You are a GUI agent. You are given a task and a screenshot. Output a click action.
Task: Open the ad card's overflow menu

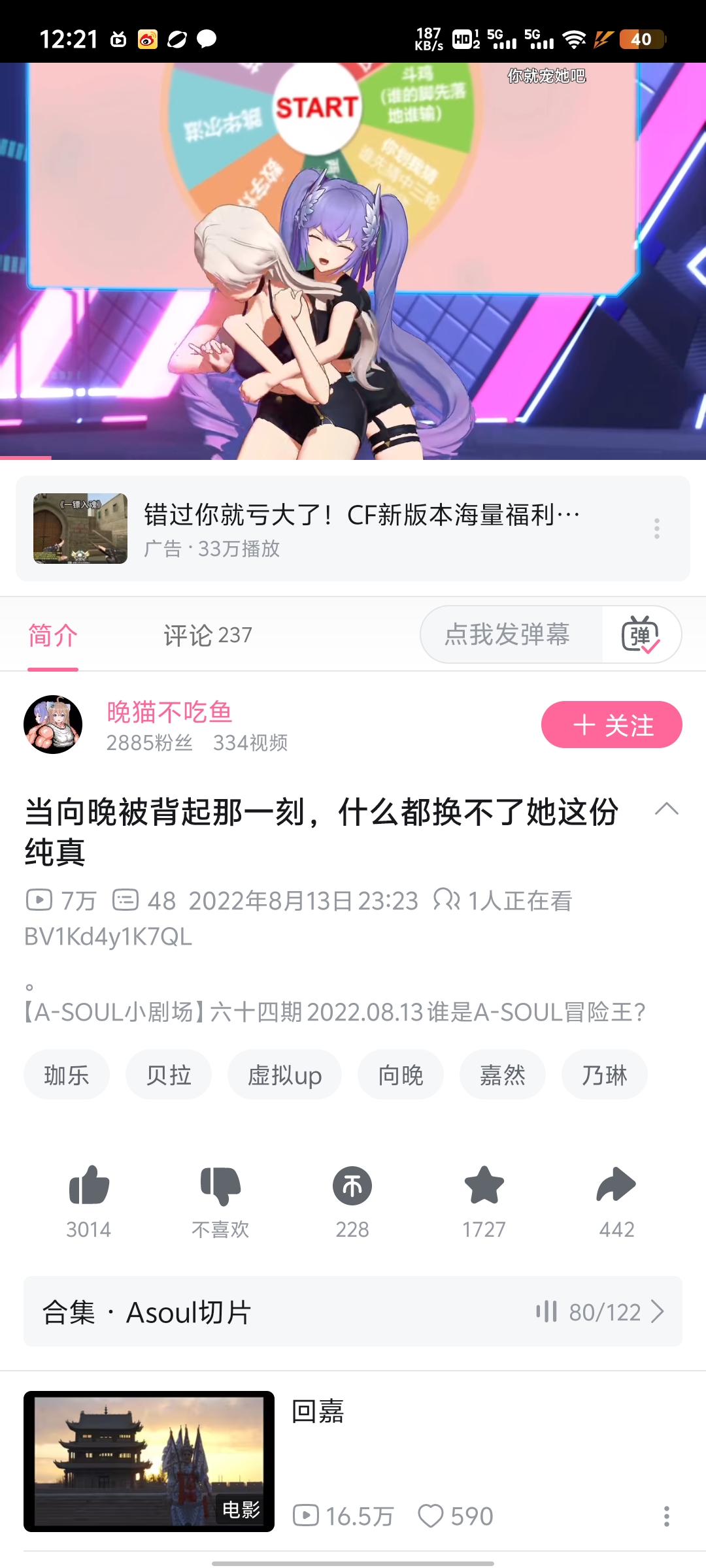click(x=657, y=529)
